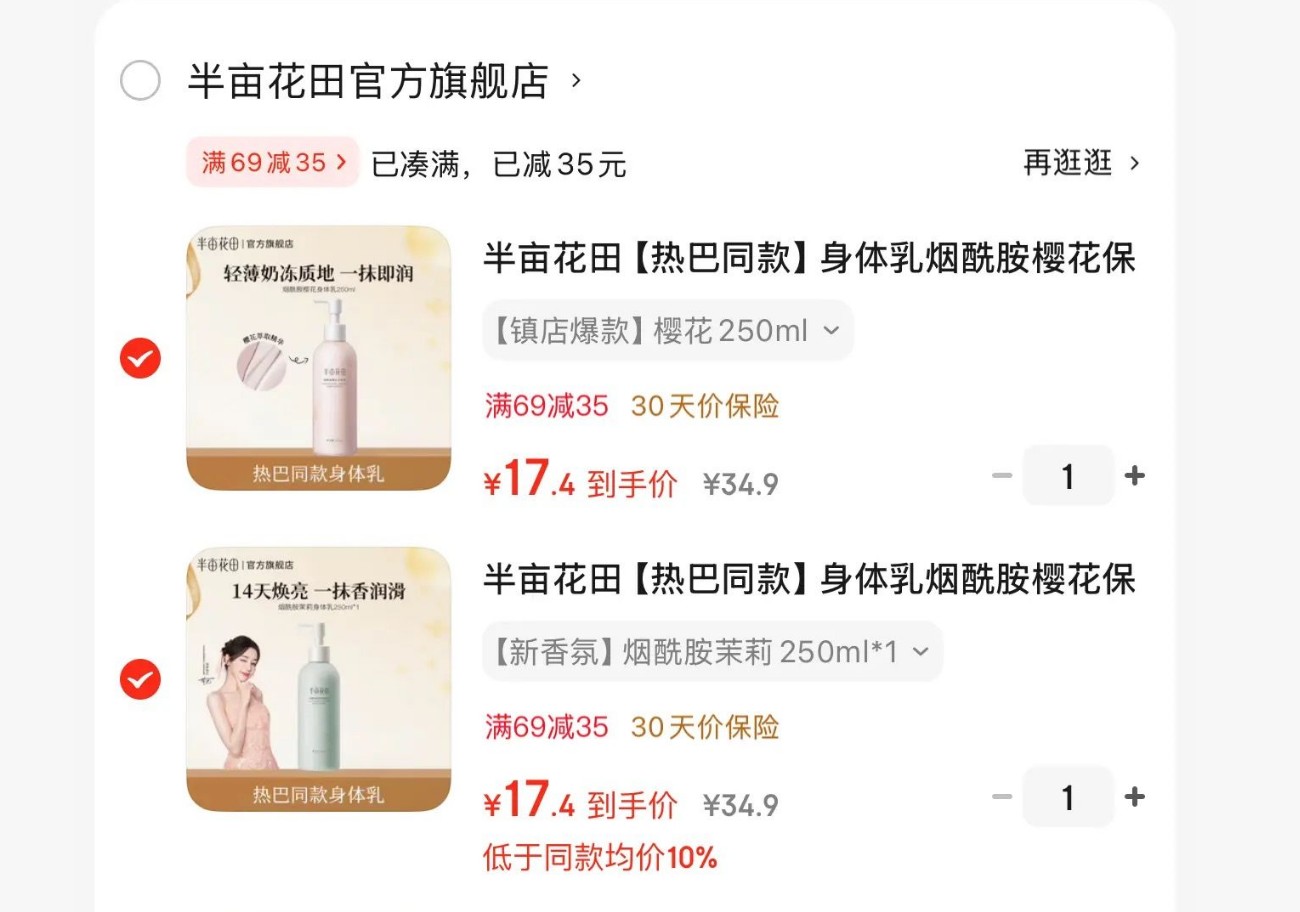This screenshot has width=1300, height=912.
Task: Open the 烟酰胺茉莉 body lotion product image
Action: [319, 679]
